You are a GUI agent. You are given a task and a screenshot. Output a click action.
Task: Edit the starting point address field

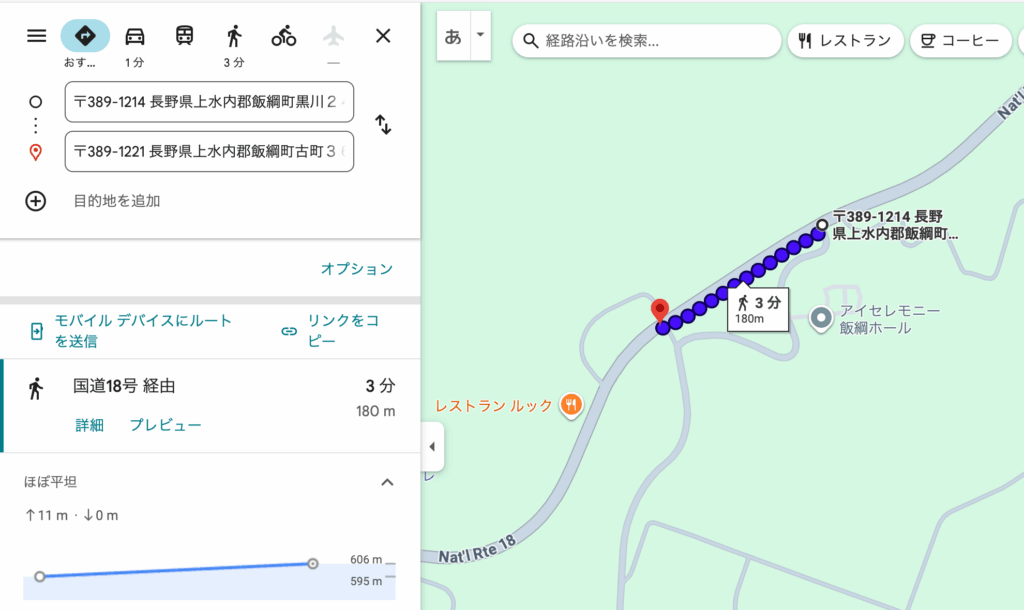[x=208, y=102]
